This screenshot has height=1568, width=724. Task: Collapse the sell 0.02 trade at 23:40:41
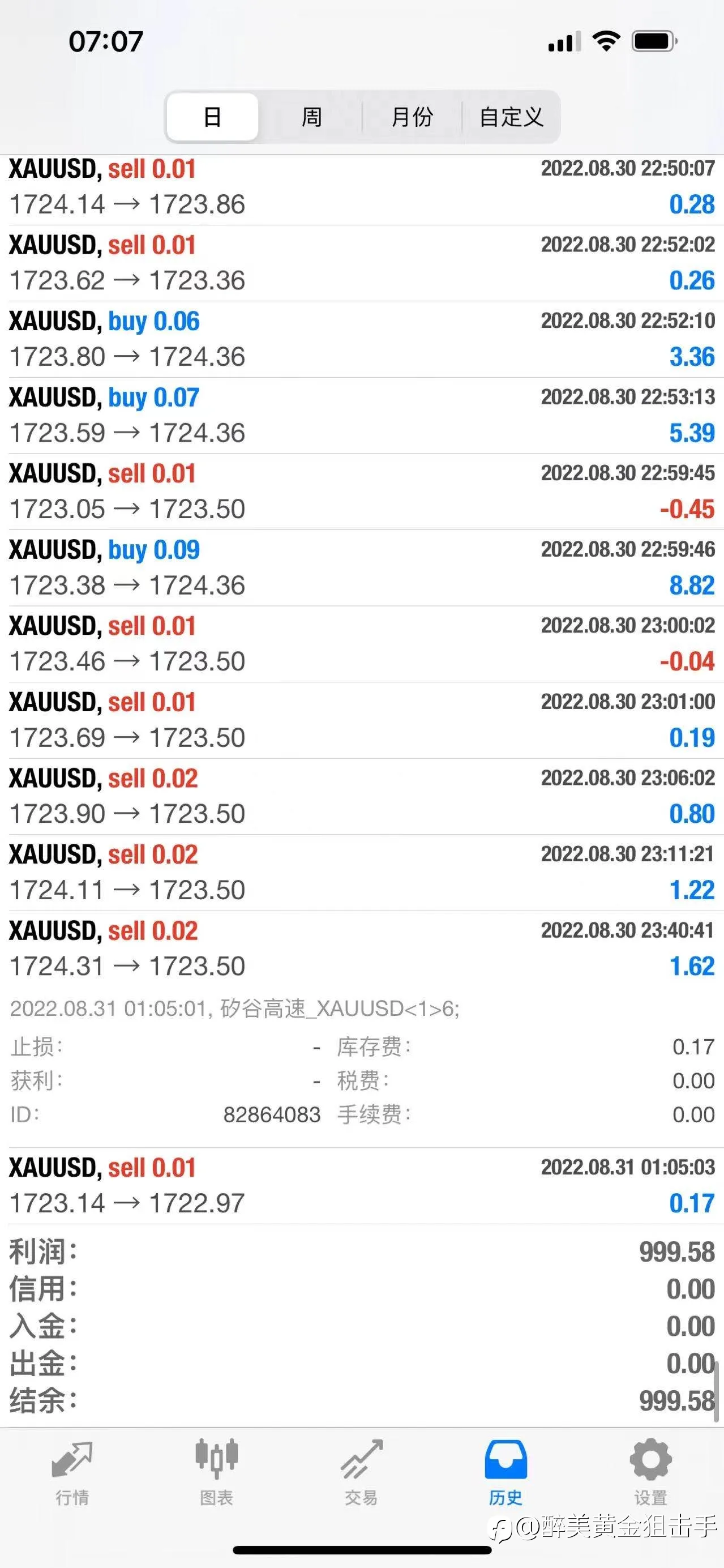(x=362, y=949)
